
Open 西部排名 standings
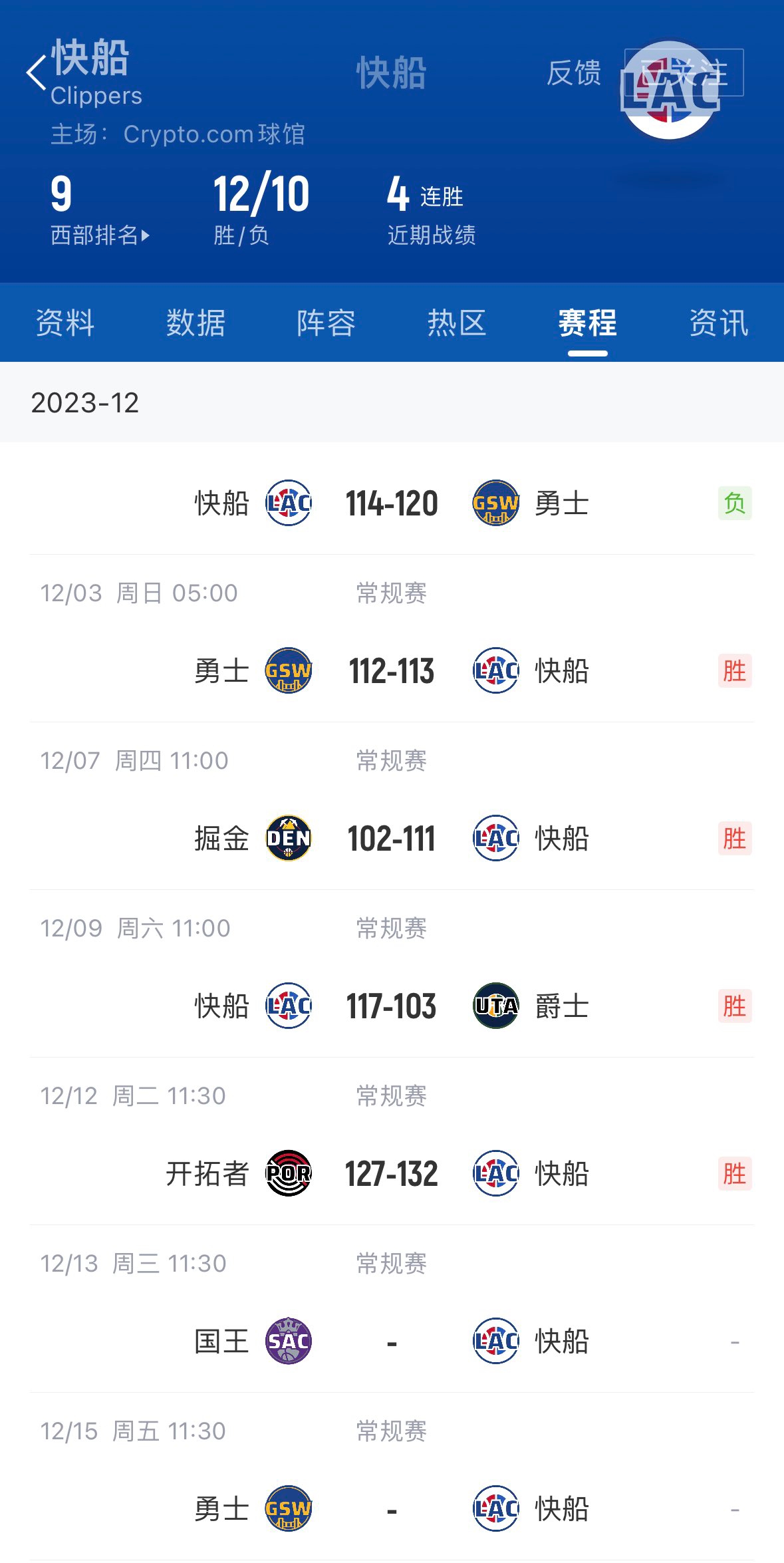pyautogui.click(x=100, y=235)
